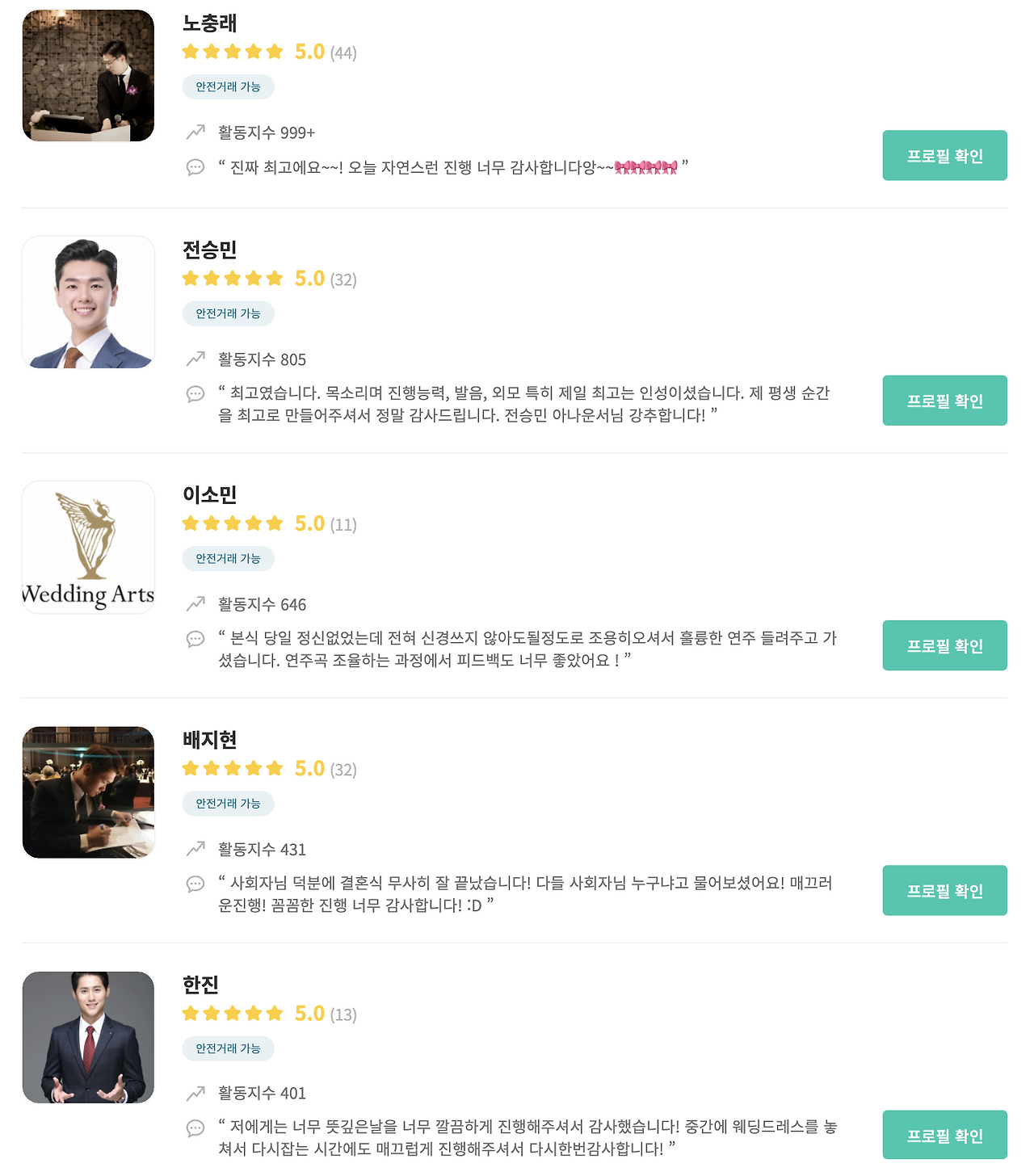Click the star rating icons for 이소민
1034x1176 pixels.
tap(232, 523)
